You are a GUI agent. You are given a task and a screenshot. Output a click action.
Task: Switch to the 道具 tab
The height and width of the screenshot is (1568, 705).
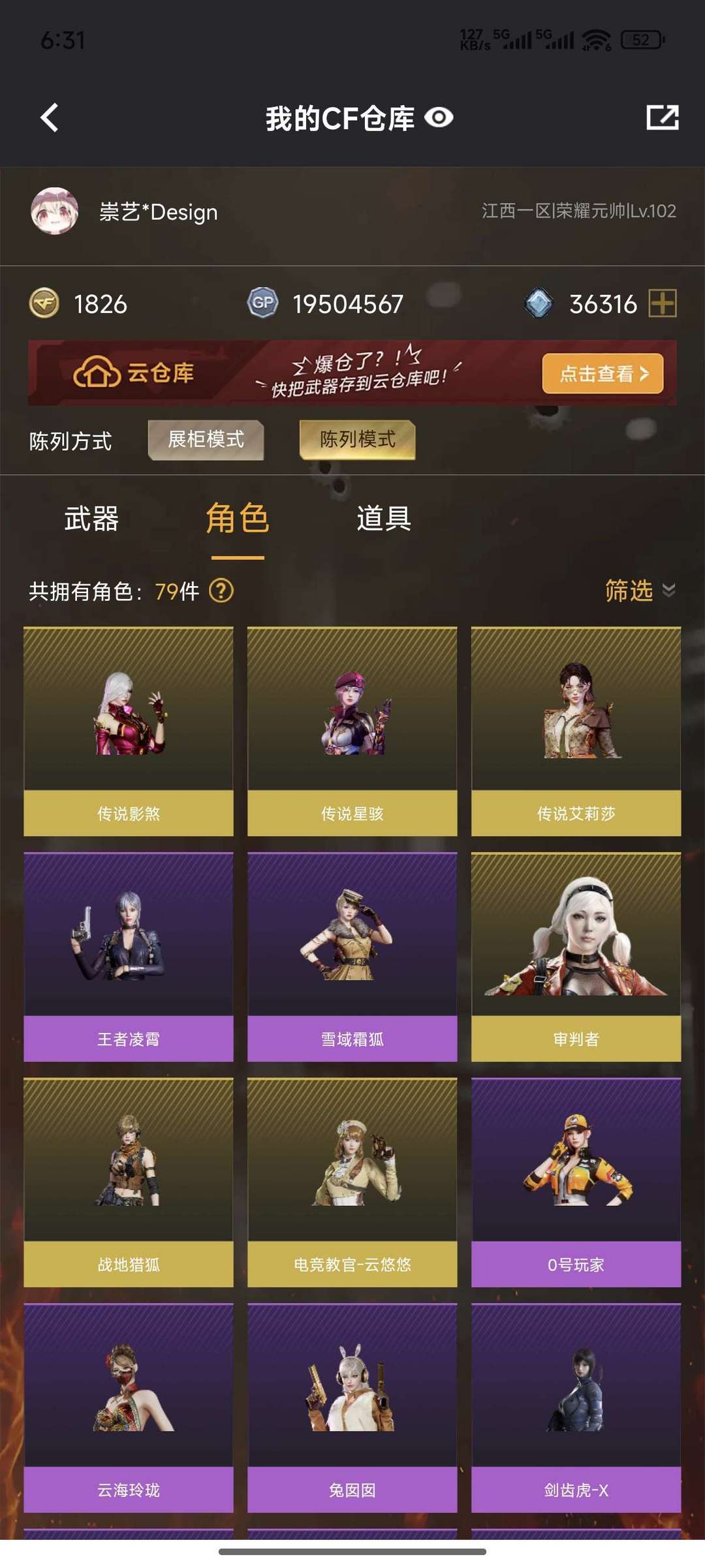384,519
